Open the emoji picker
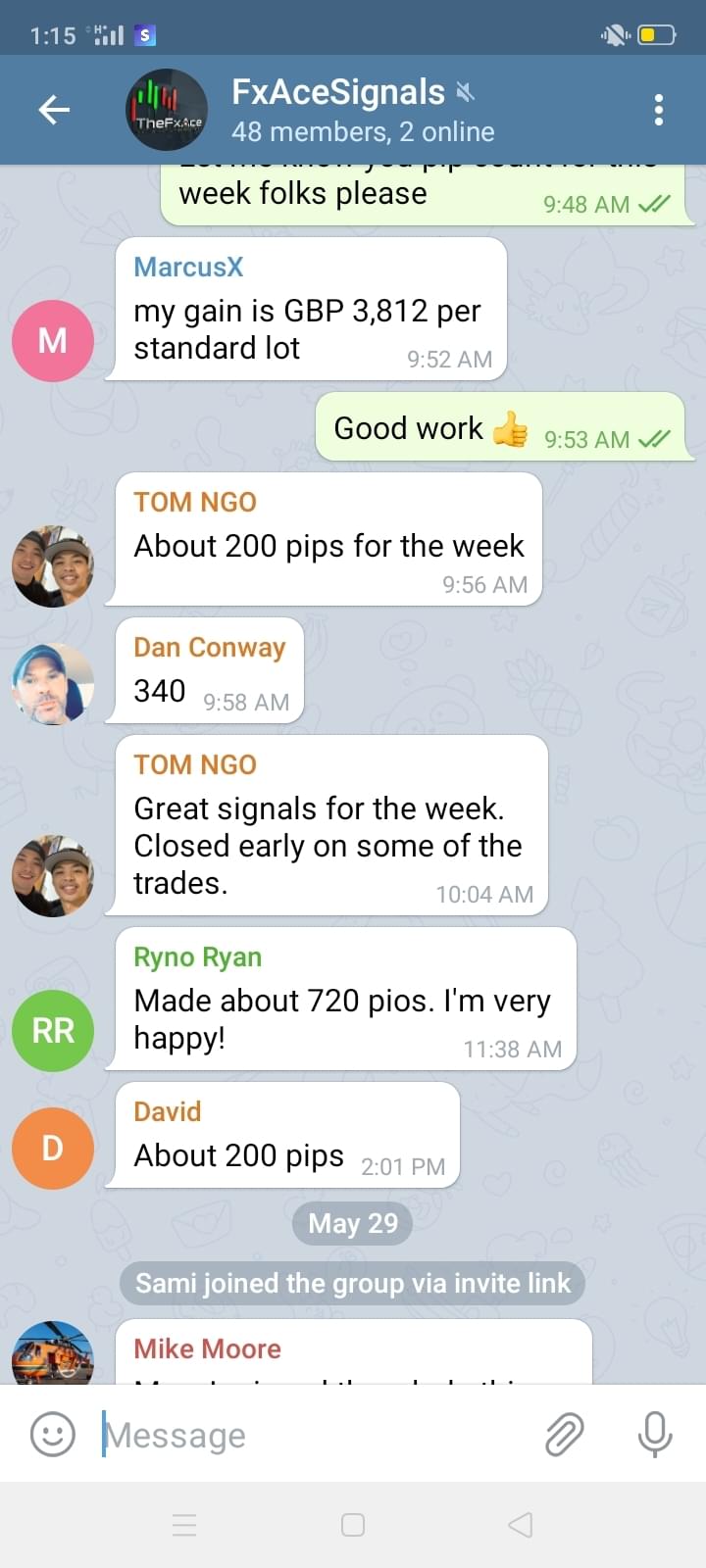Screen dimensions: 706x1568 click(x=53, y=1435)
